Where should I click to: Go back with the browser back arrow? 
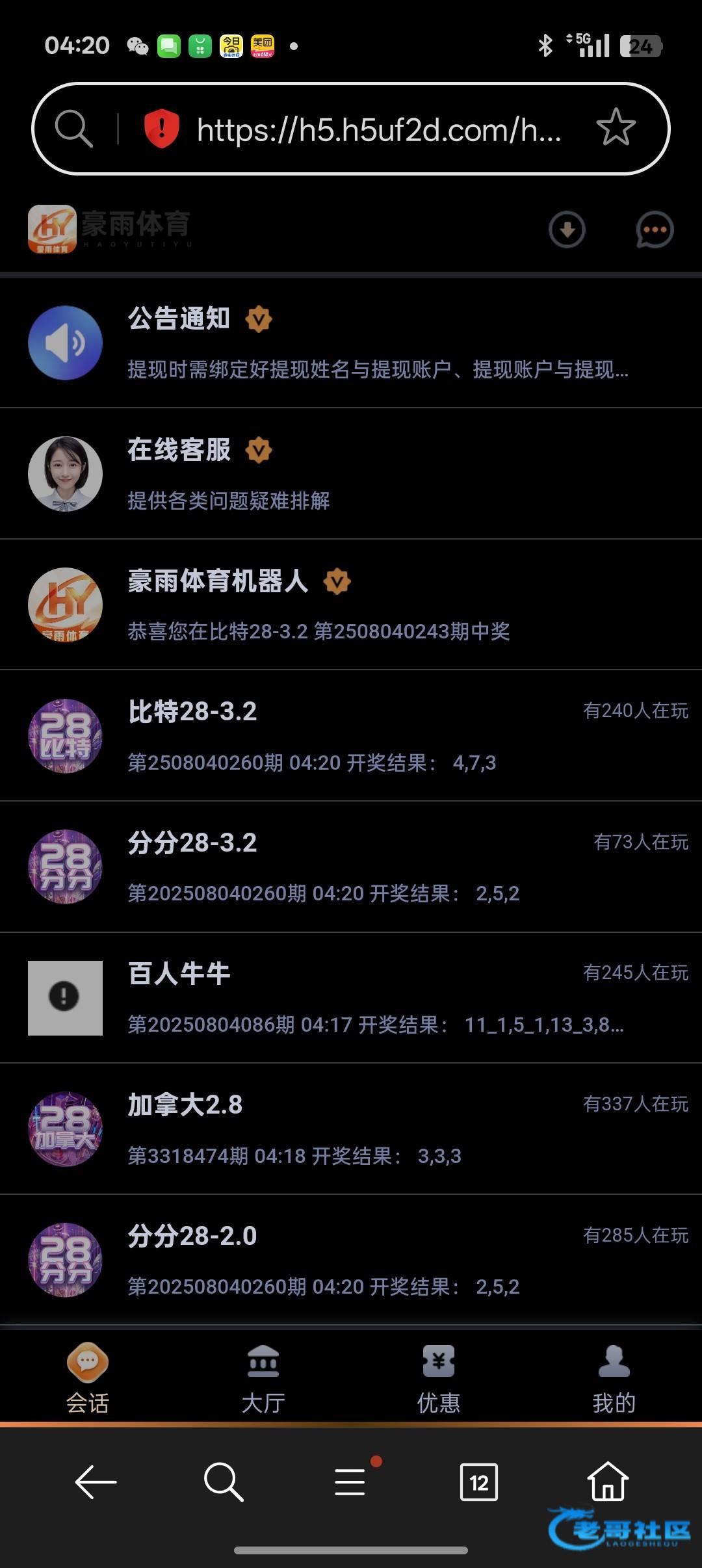coord(96,1482)
